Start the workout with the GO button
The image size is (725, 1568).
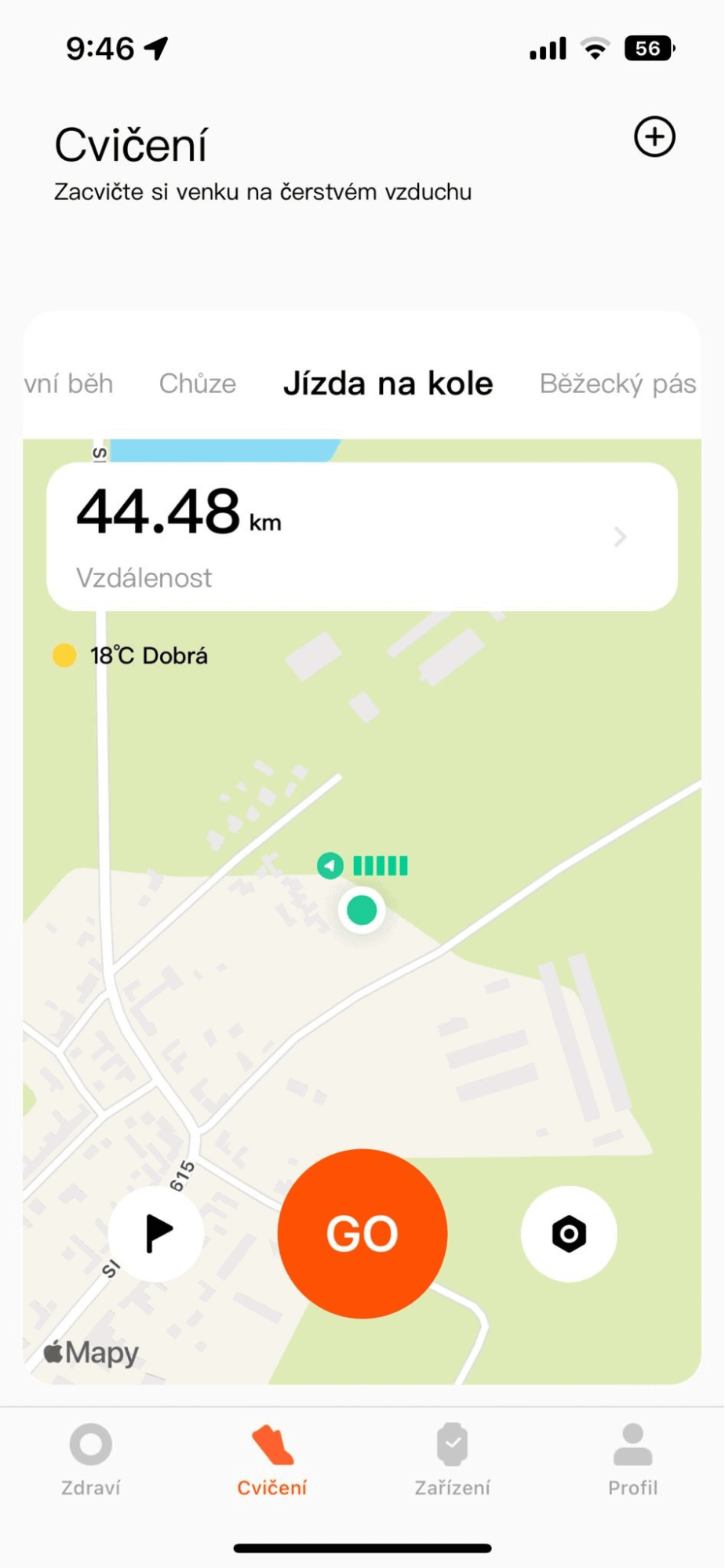click(362, 1234)
